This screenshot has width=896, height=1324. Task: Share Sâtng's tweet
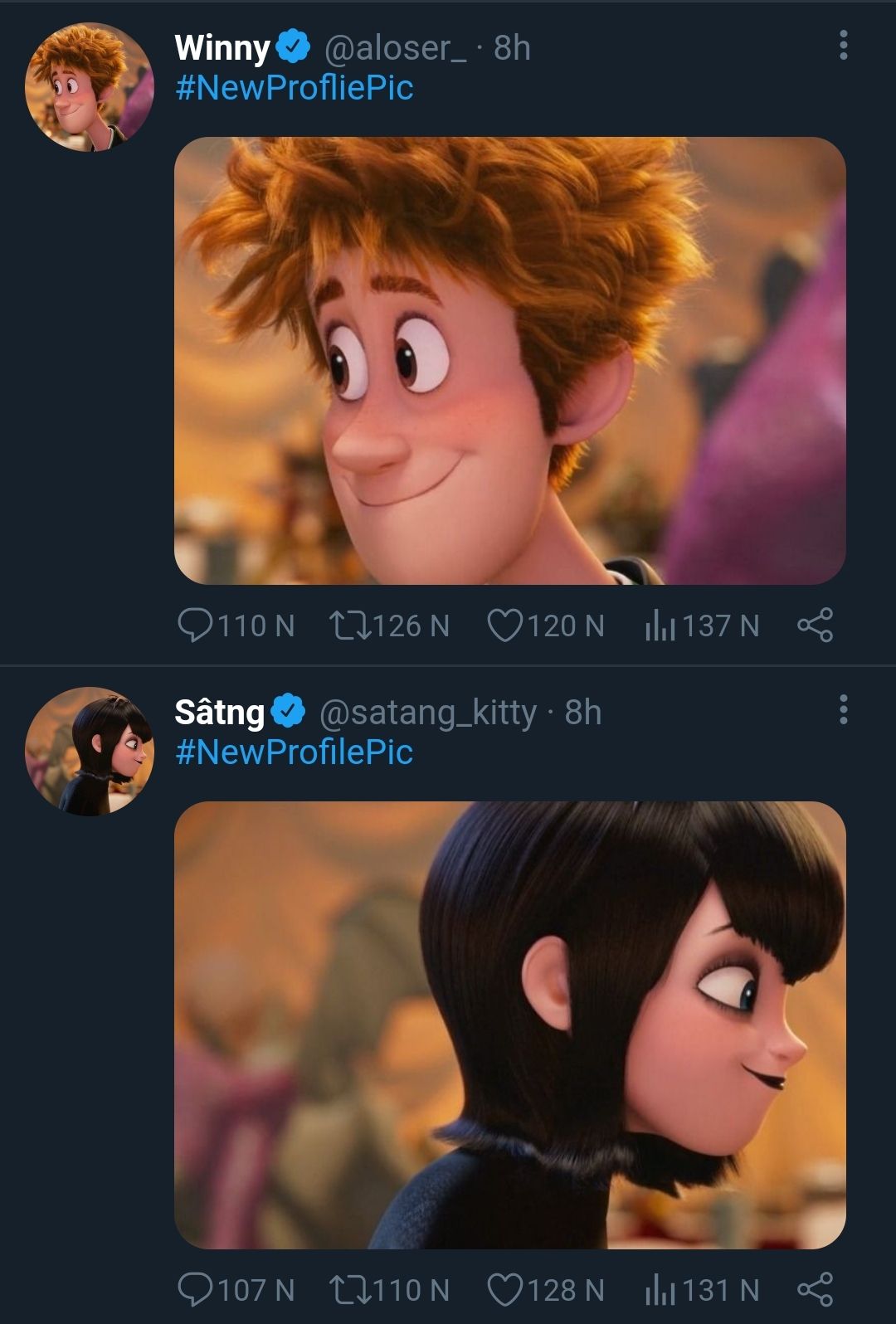point(815,1289)
